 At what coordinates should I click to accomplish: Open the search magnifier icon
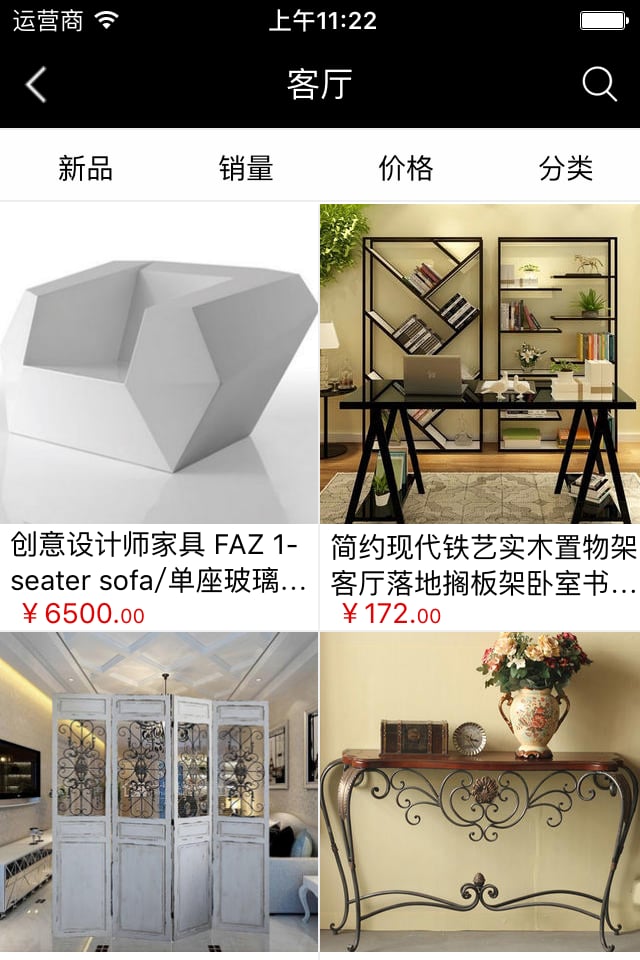click(599, 85)
